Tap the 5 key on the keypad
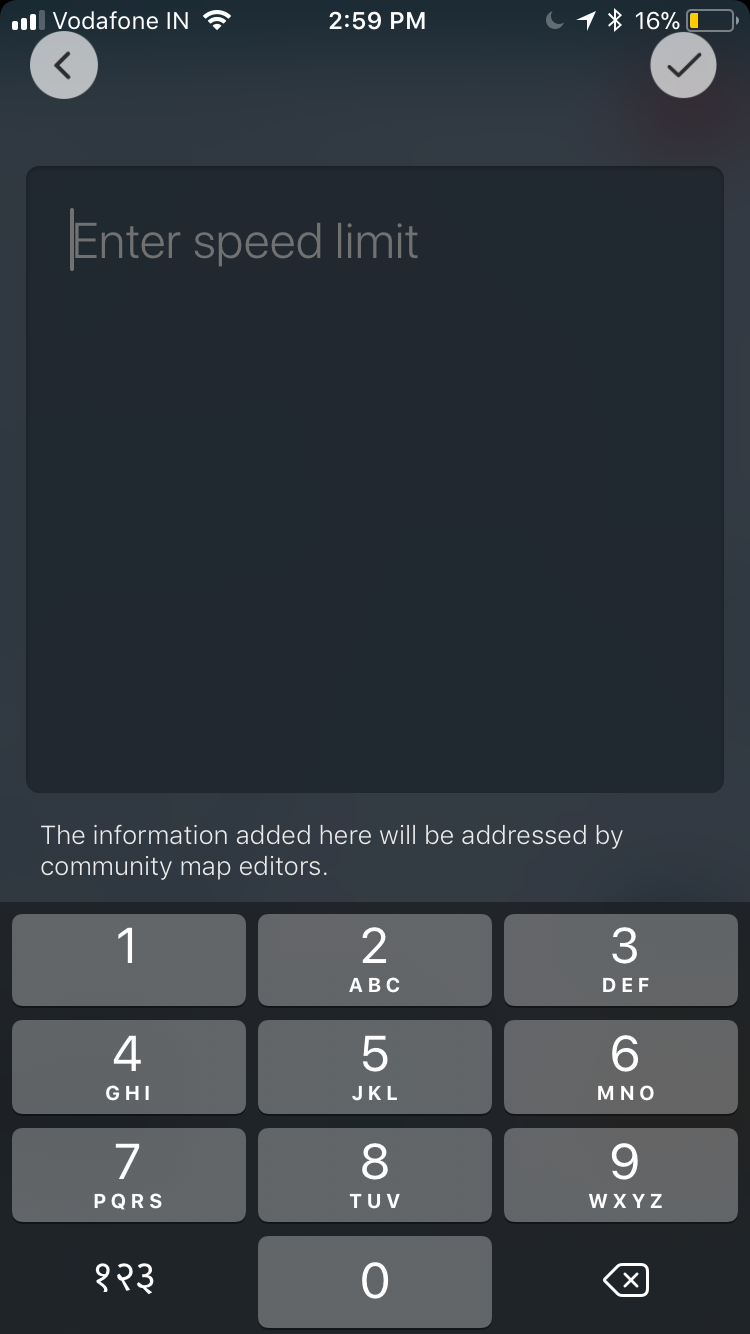Viewport: 750px width, 1334px height. point(375,1067)
